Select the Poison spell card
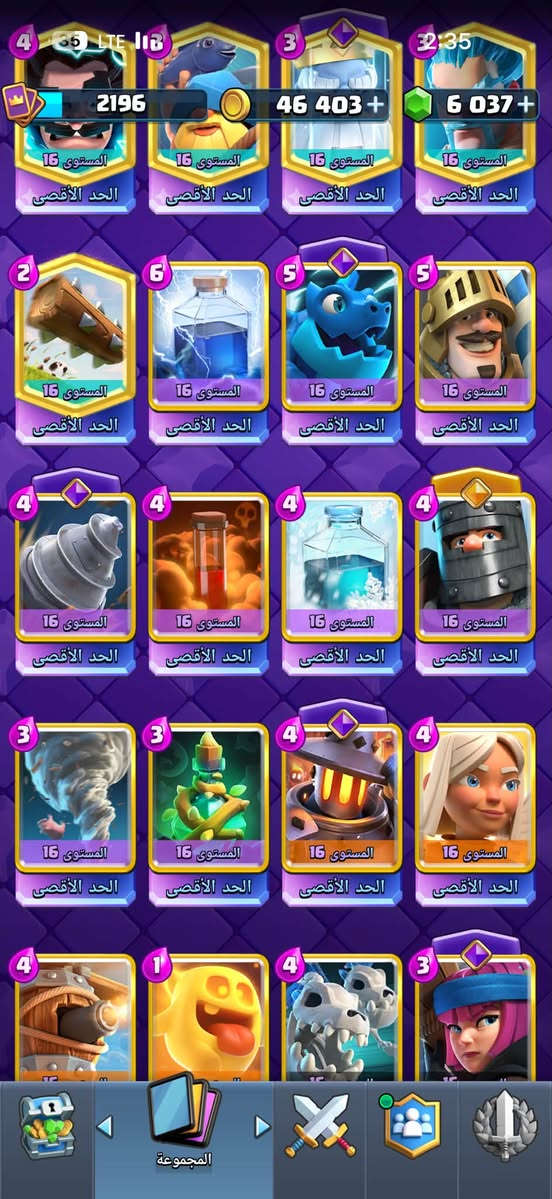Image resolution: width=552 pixels, height=1199 pixels. 208,583
